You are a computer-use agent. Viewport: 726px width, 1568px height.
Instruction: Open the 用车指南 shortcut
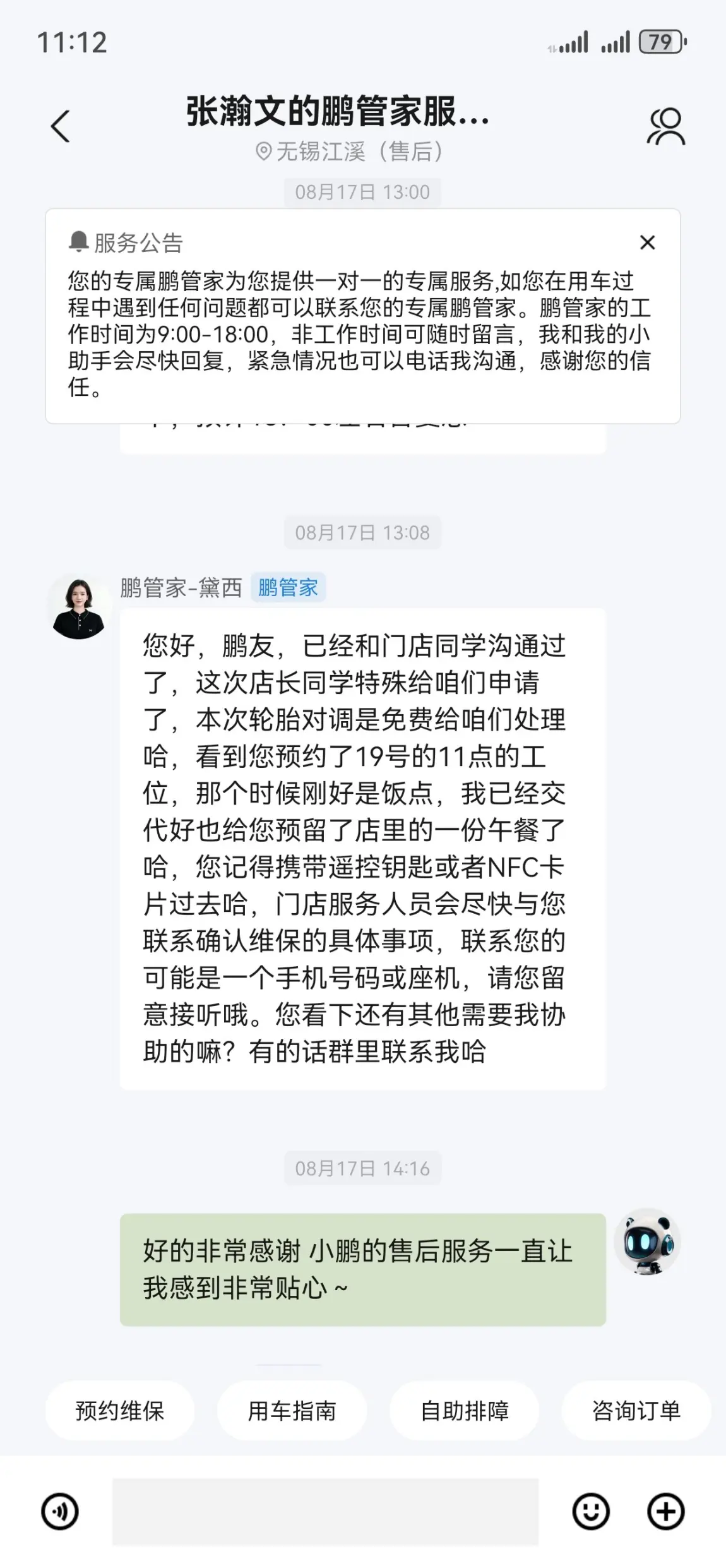pyautogui.click(x=292, y=1410)
